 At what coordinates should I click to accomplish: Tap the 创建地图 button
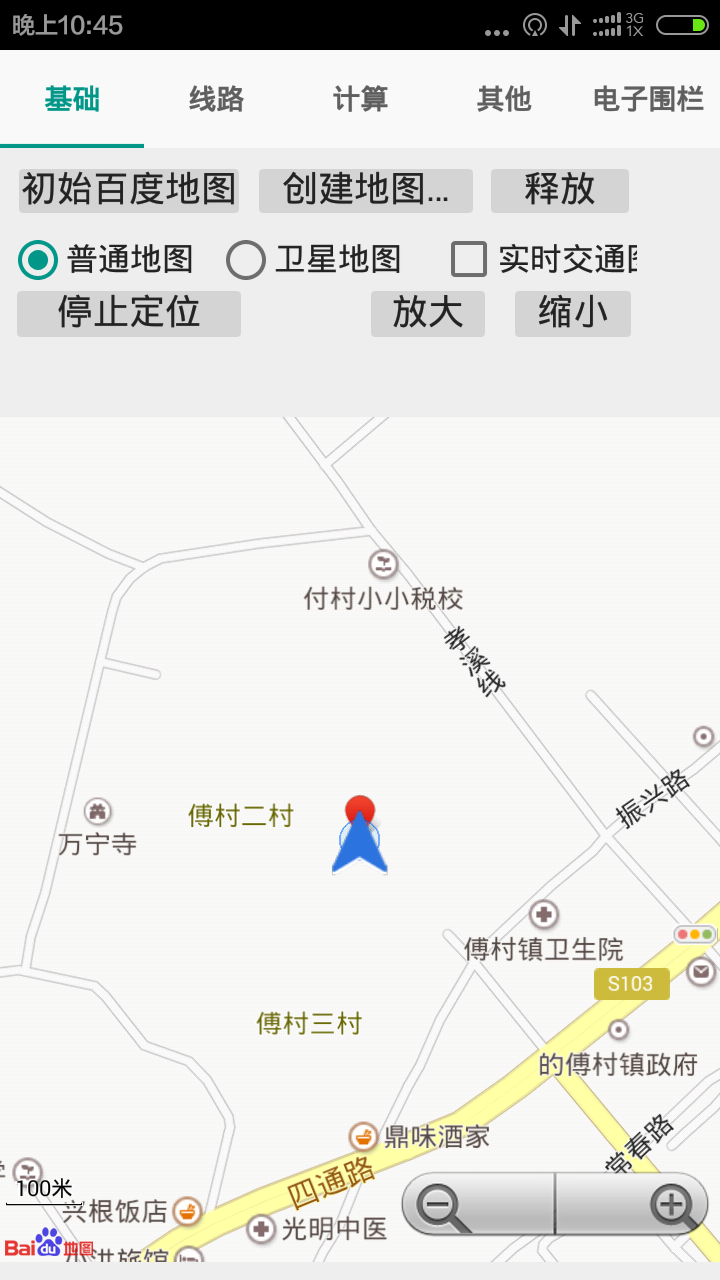365,190
